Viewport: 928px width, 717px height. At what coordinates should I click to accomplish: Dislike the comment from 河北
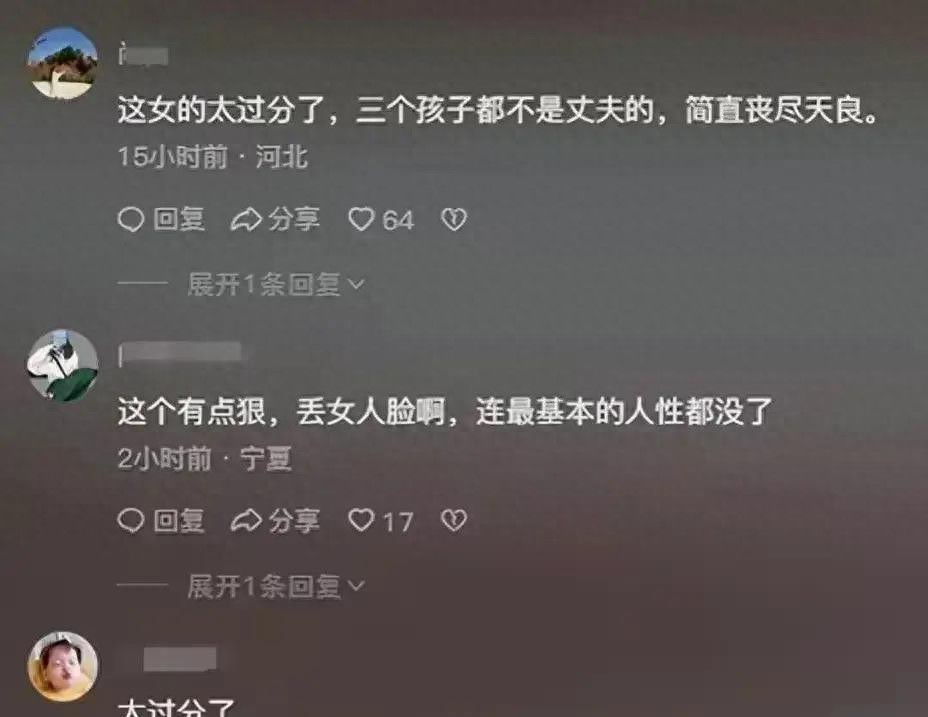454,220
